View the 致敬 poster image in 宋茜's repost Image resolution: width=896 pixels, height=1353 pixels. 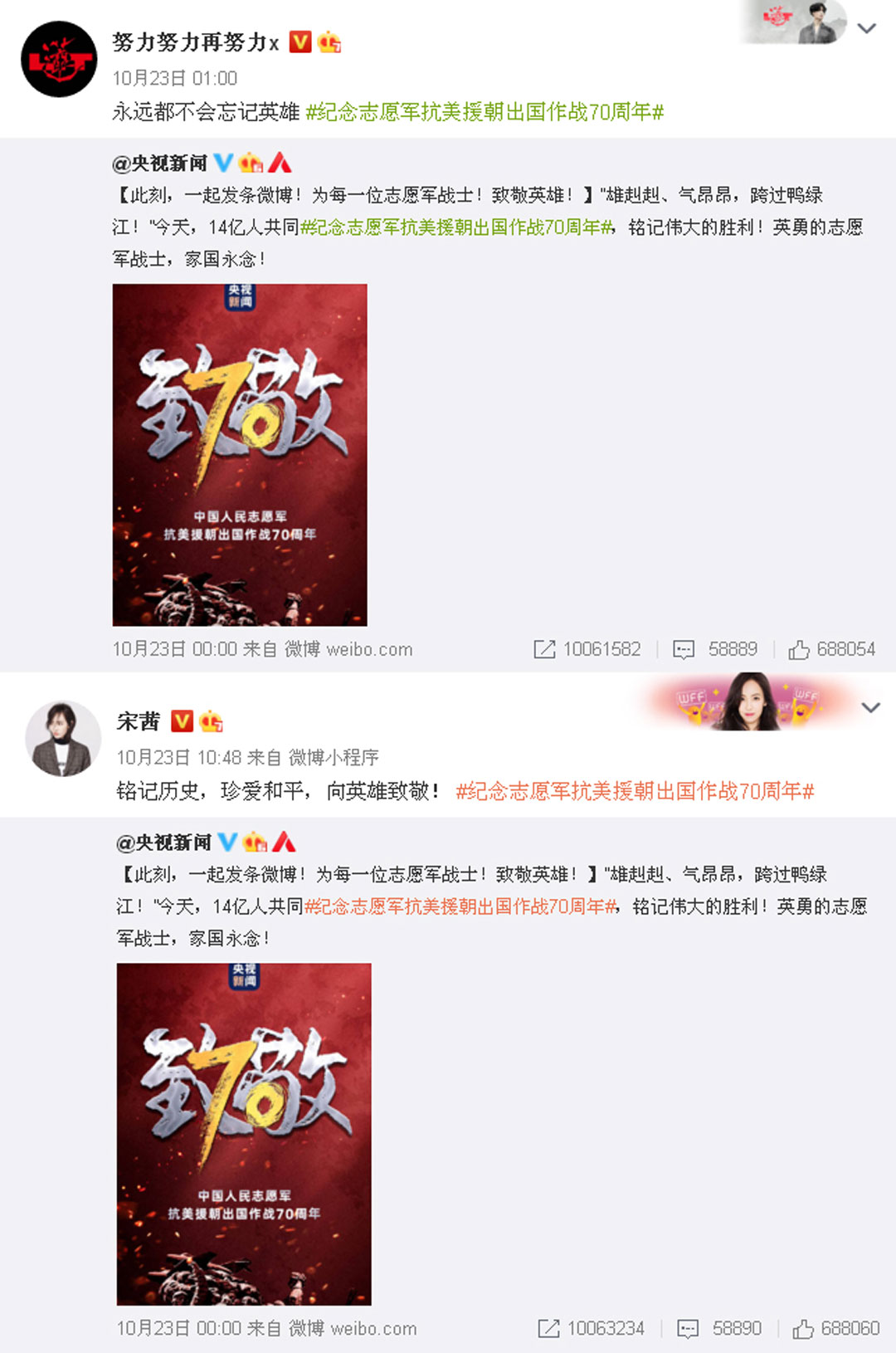244,1134
